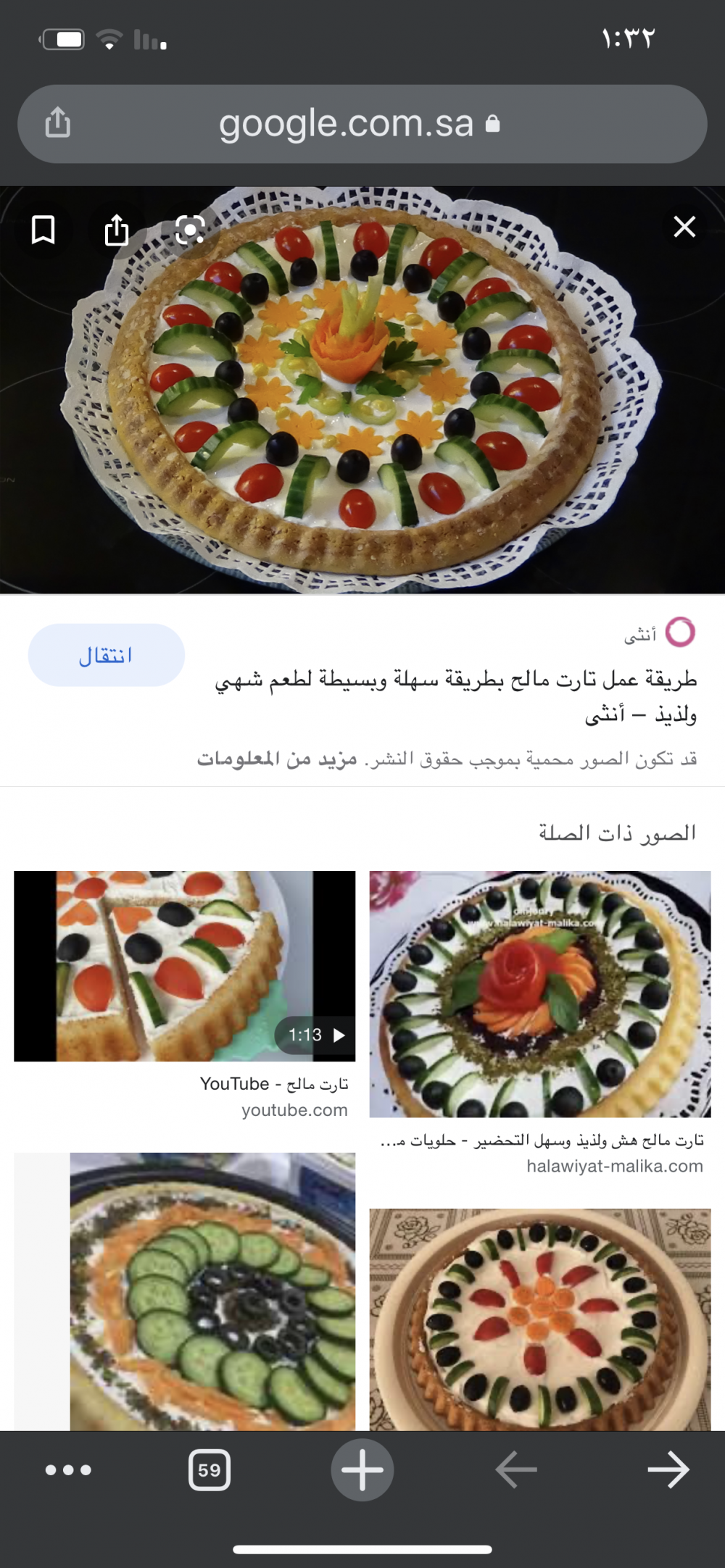Search inside the image with Lens

pos(190,230)
